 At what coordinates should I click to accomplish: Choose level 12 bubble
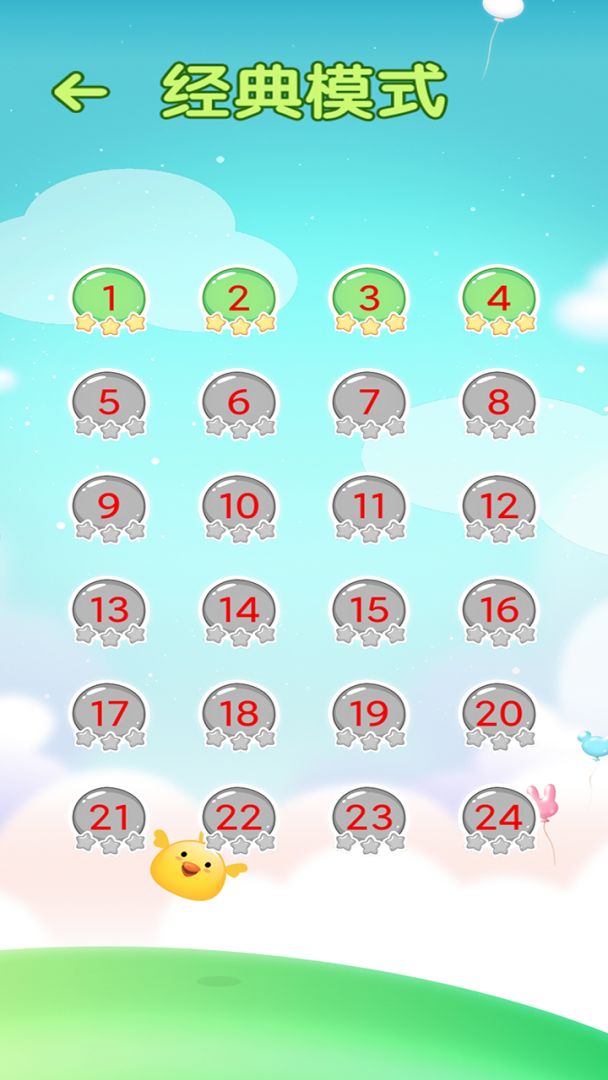[x=499, y=506]
